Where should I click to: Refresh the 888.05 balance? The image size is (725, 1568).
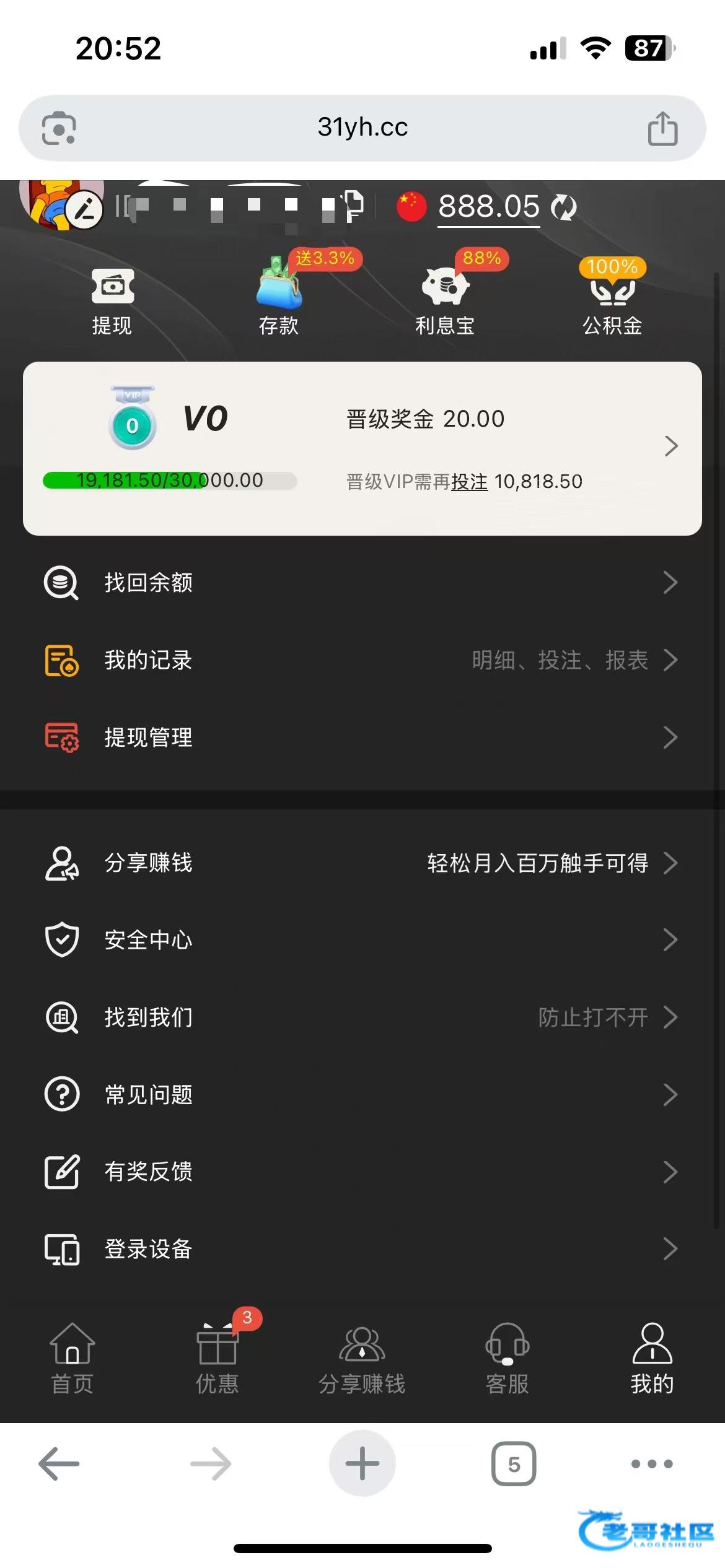click(x=564, y=207)
